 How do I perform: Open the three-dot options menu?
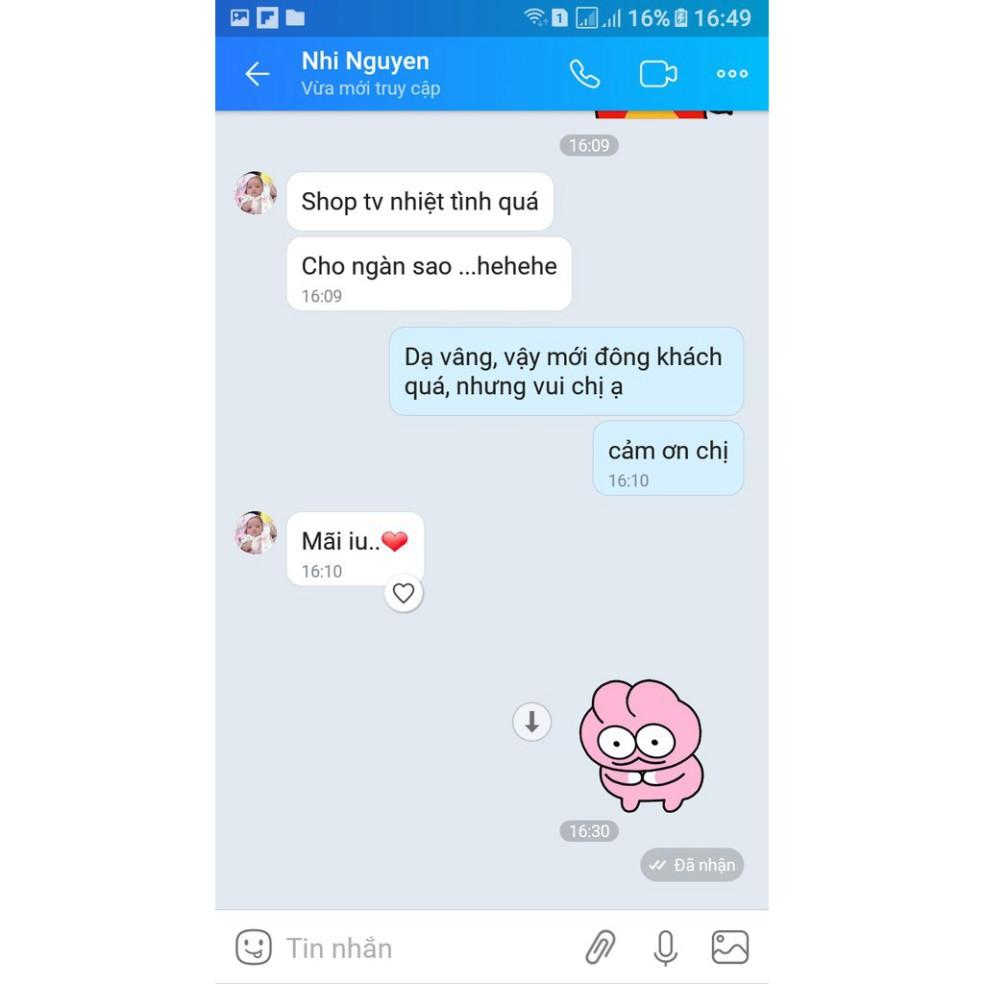pos(732,73)
